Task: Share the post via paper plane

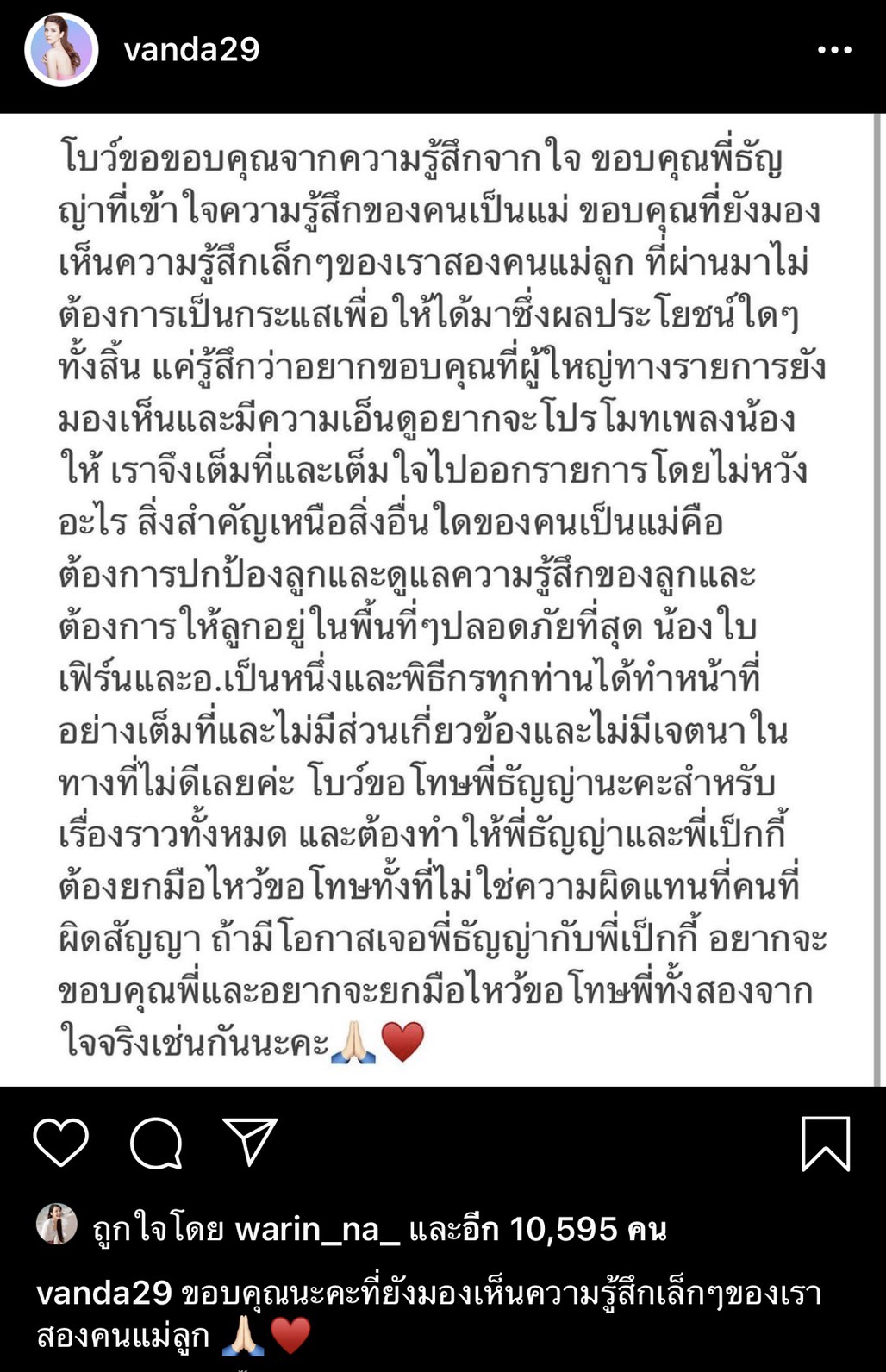Action: [x=250, y=1142]
